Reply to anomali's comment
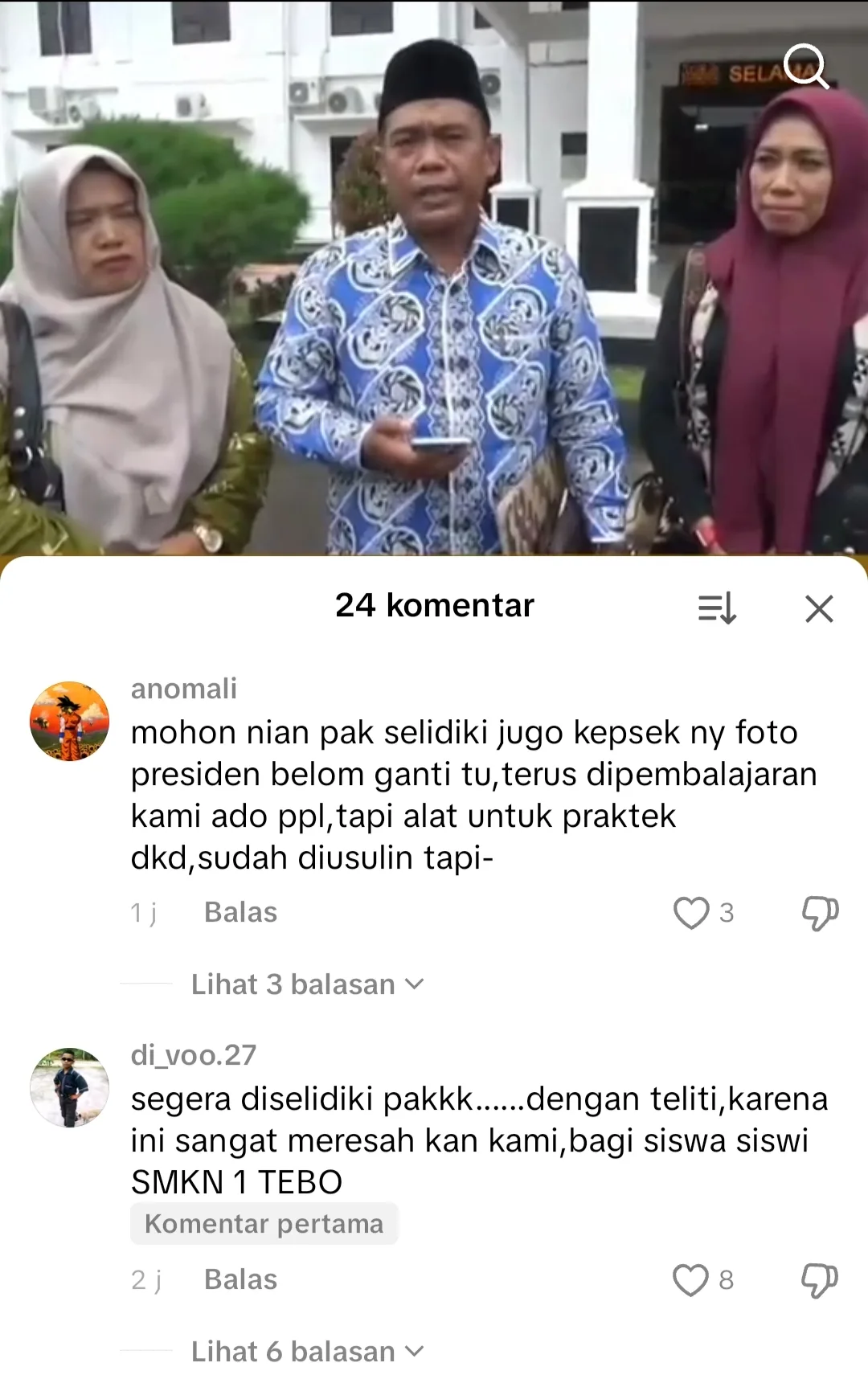Image resolution: width=868 pixels, height=1379 pixels. click(240, 913)
